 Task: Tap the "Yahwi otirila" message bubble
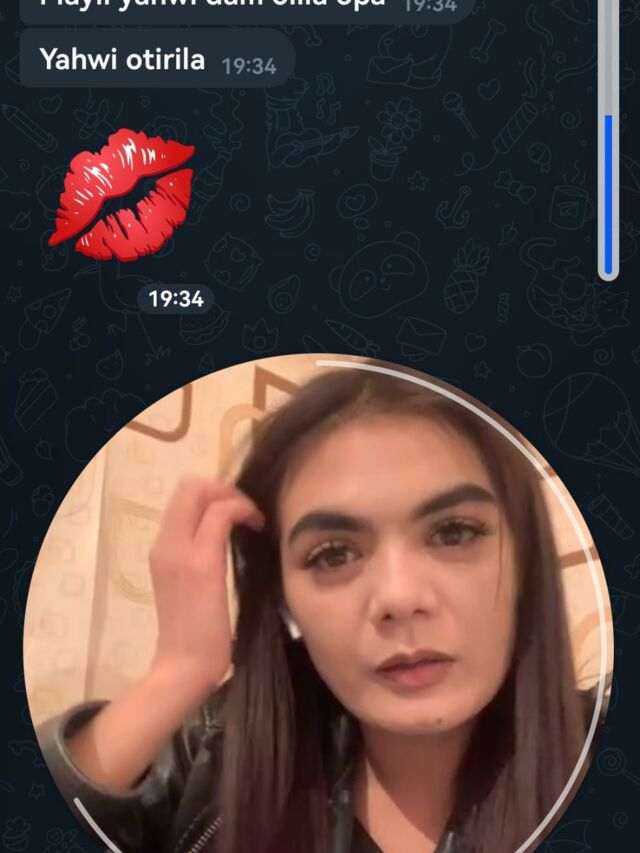tap(156, 61)
